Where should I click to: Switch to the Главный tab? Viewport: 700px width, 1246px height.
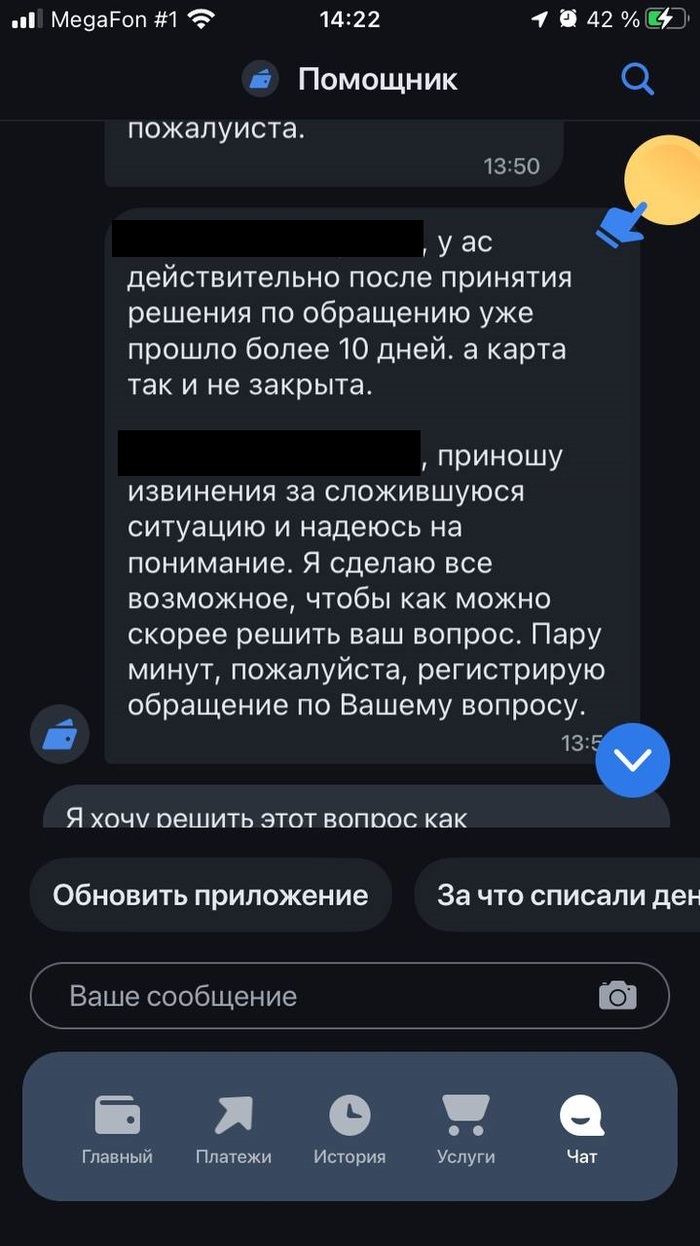[117, 1130]
